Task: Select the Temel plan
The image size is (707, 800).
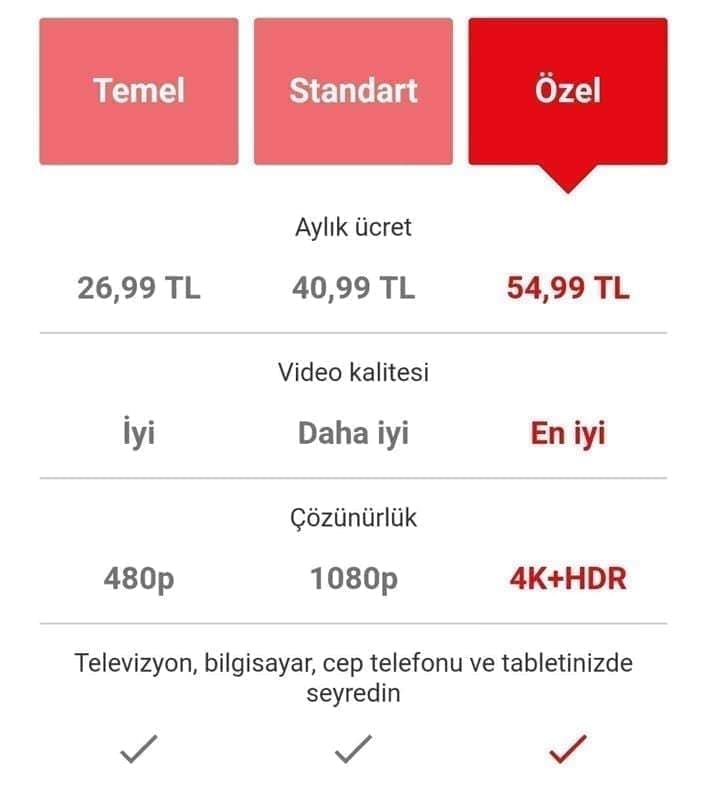Action: (139, 91)
